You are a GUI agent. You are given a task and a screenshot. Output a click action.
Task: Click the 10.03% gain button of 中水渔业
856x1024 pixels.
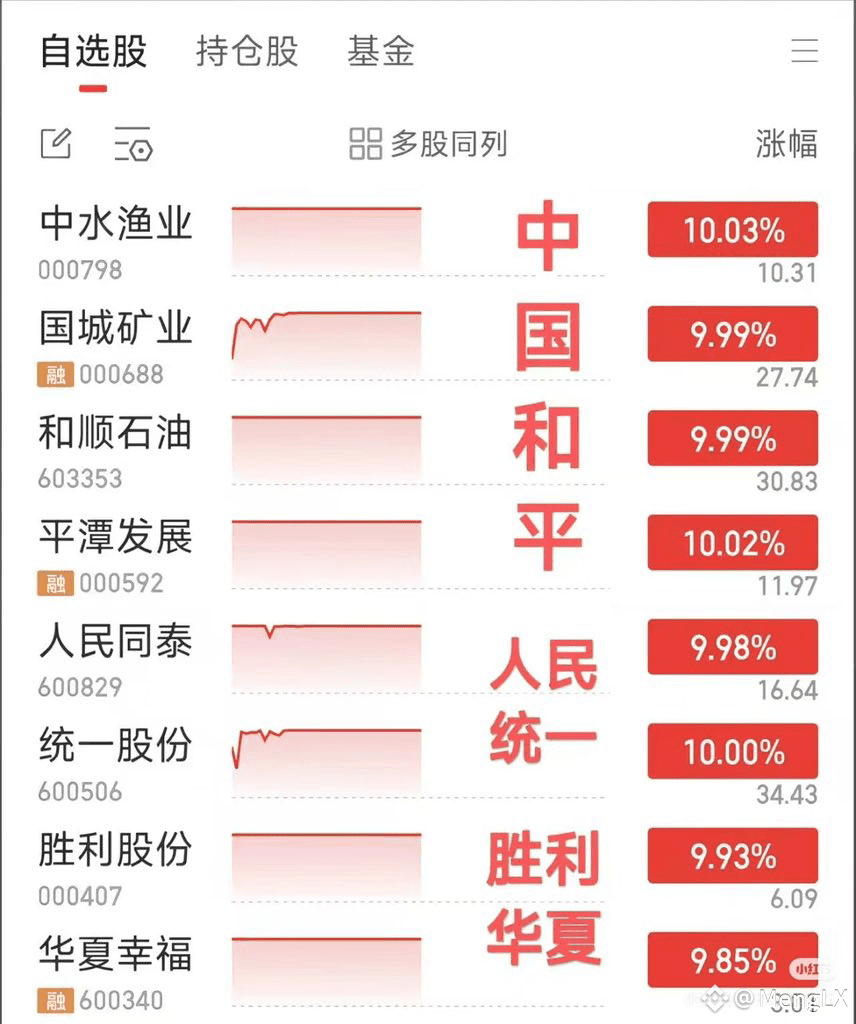click(x=732, y=230)
